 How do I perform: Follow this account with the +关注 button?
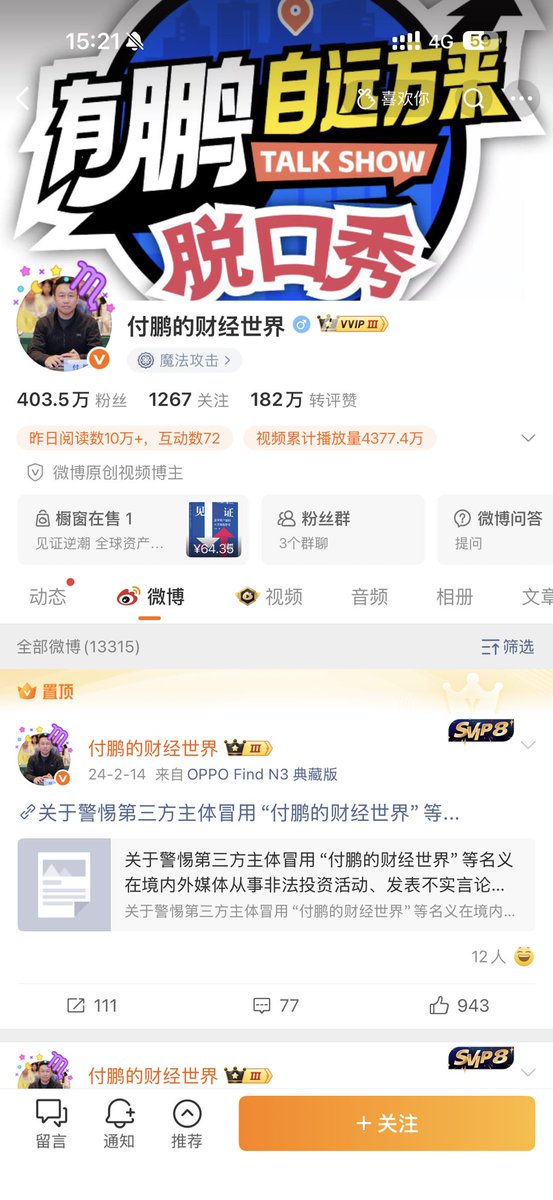click(387, 1123)
